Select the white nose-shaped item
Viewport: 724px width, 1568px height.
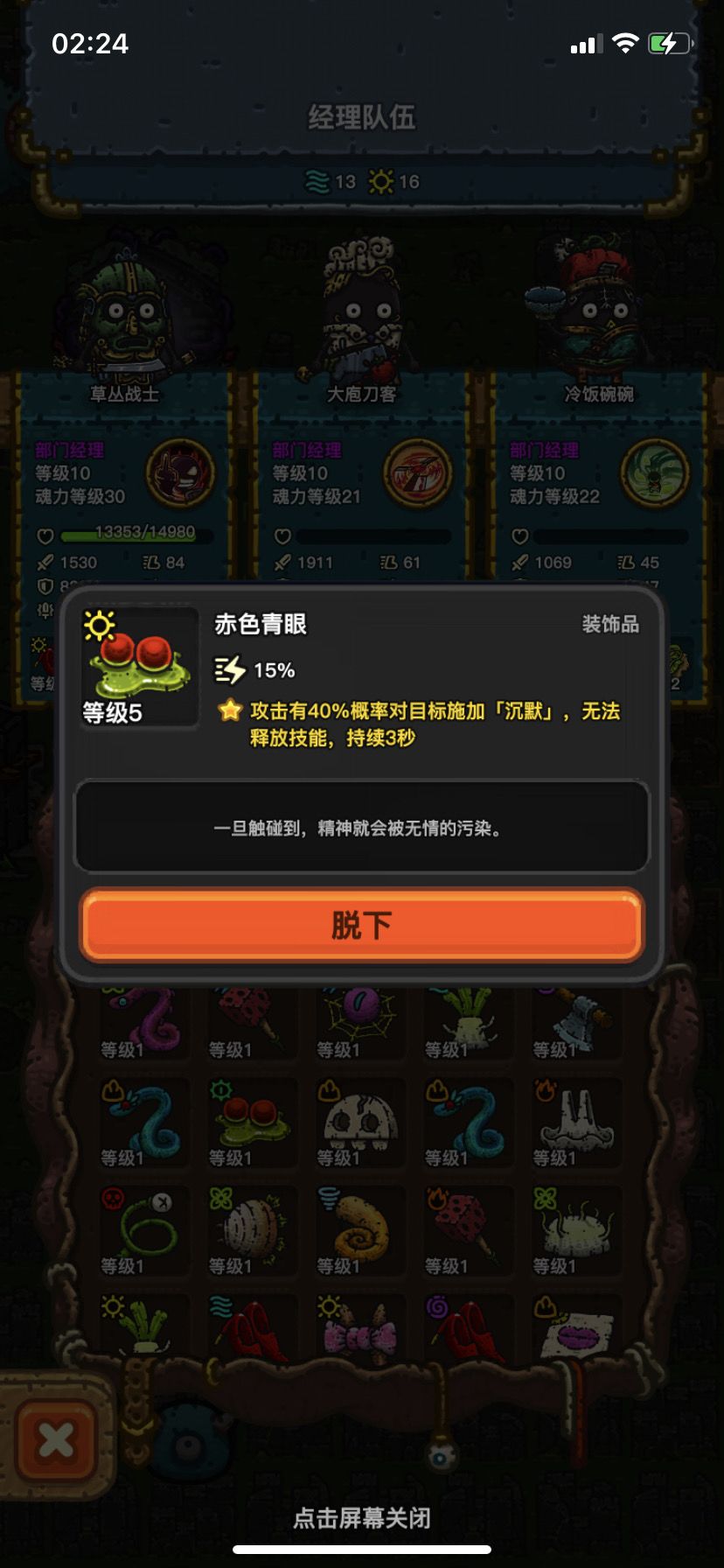point(576,1120)
